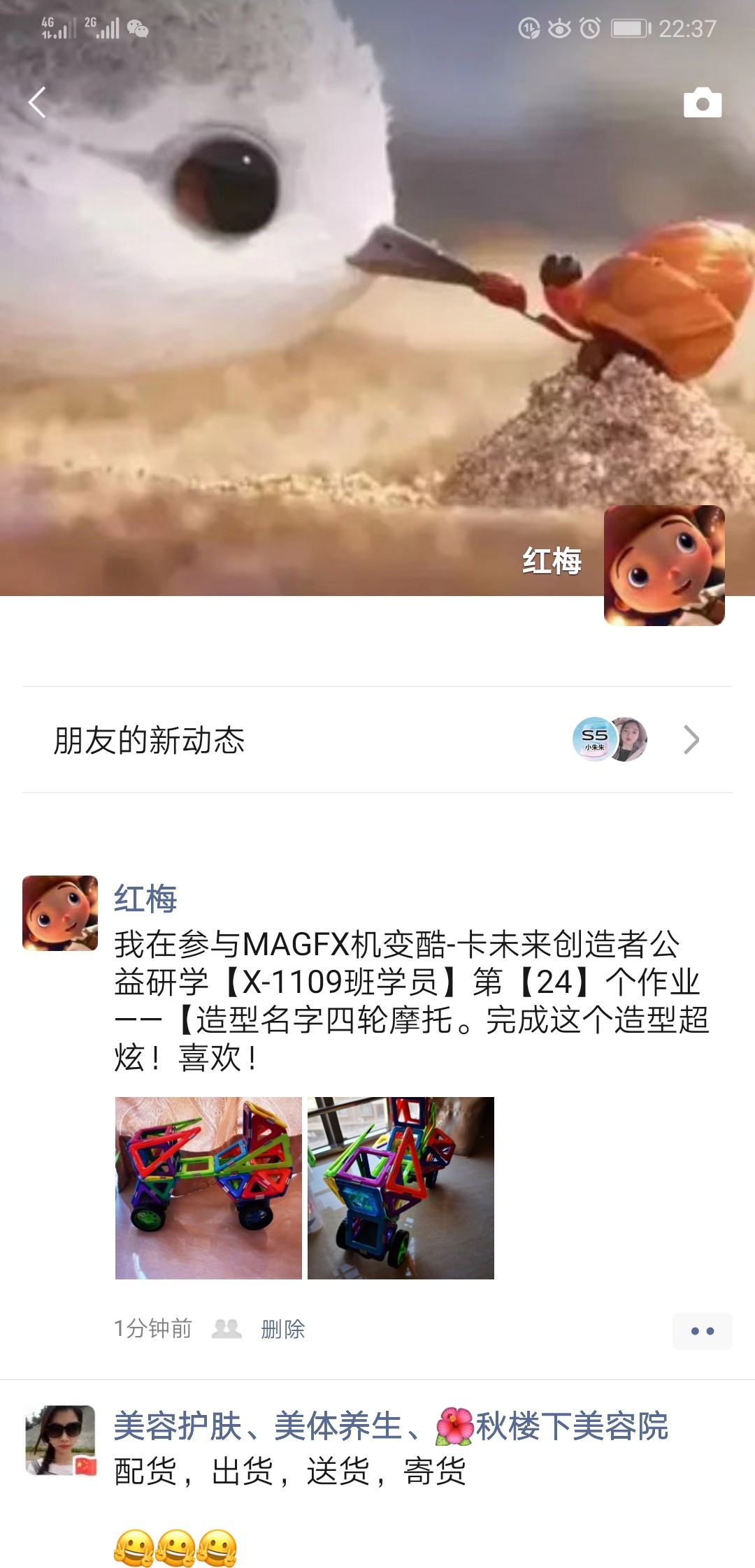Open the camera to post a moment
Screen dimensions: 755x1568
click(702, 103)
